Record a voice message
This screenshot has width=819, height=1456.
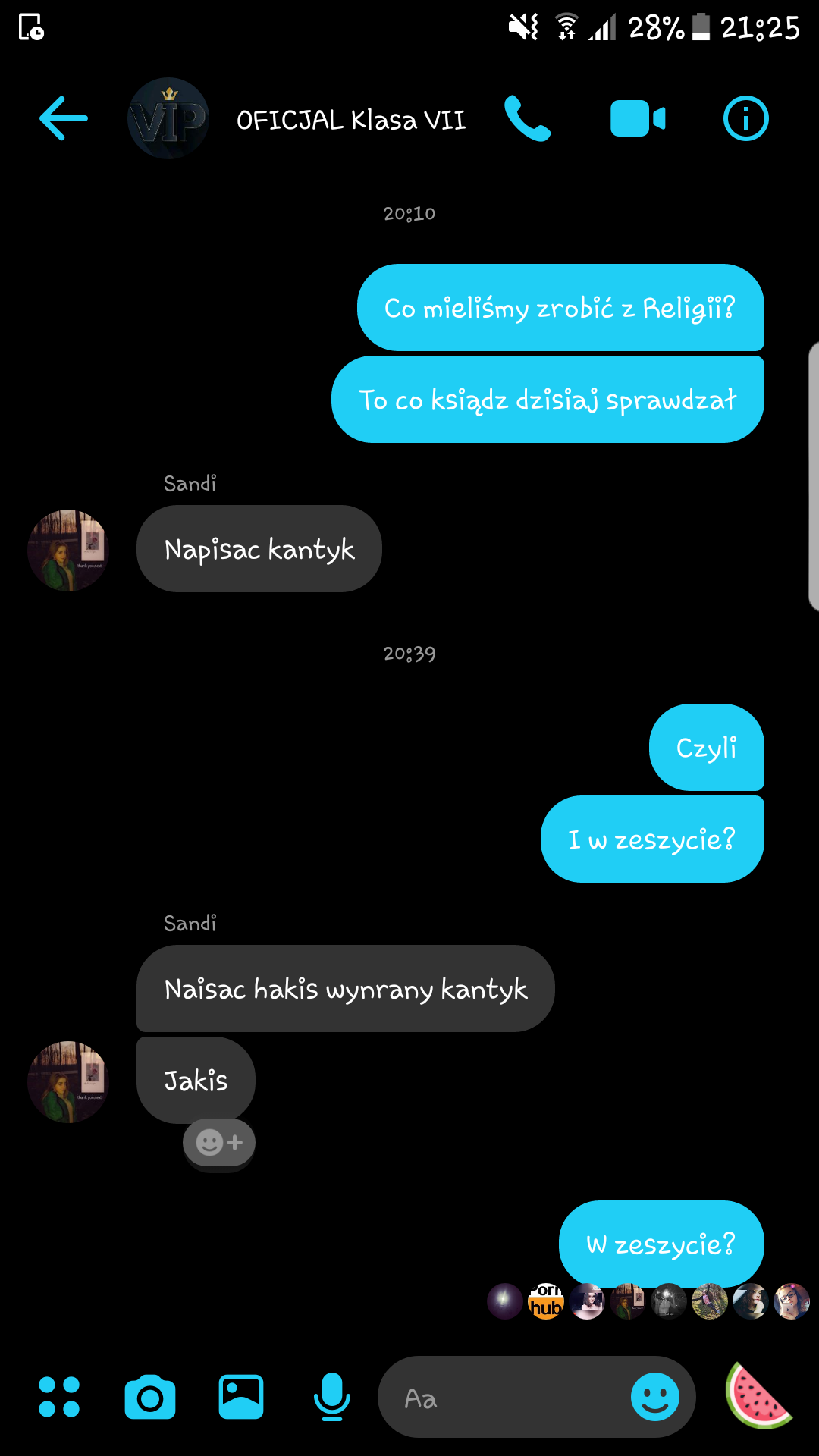(332, 1397)
